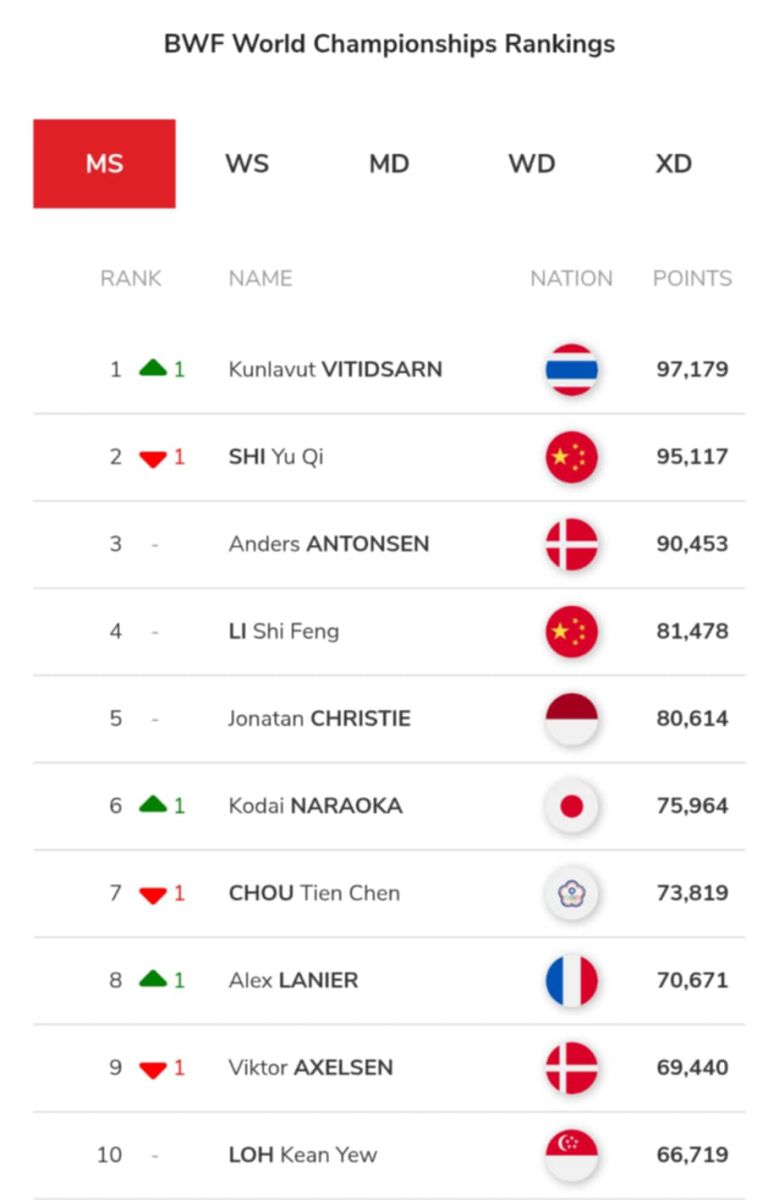
Task: Open Alex LANIER's player row
Action: 293,980
